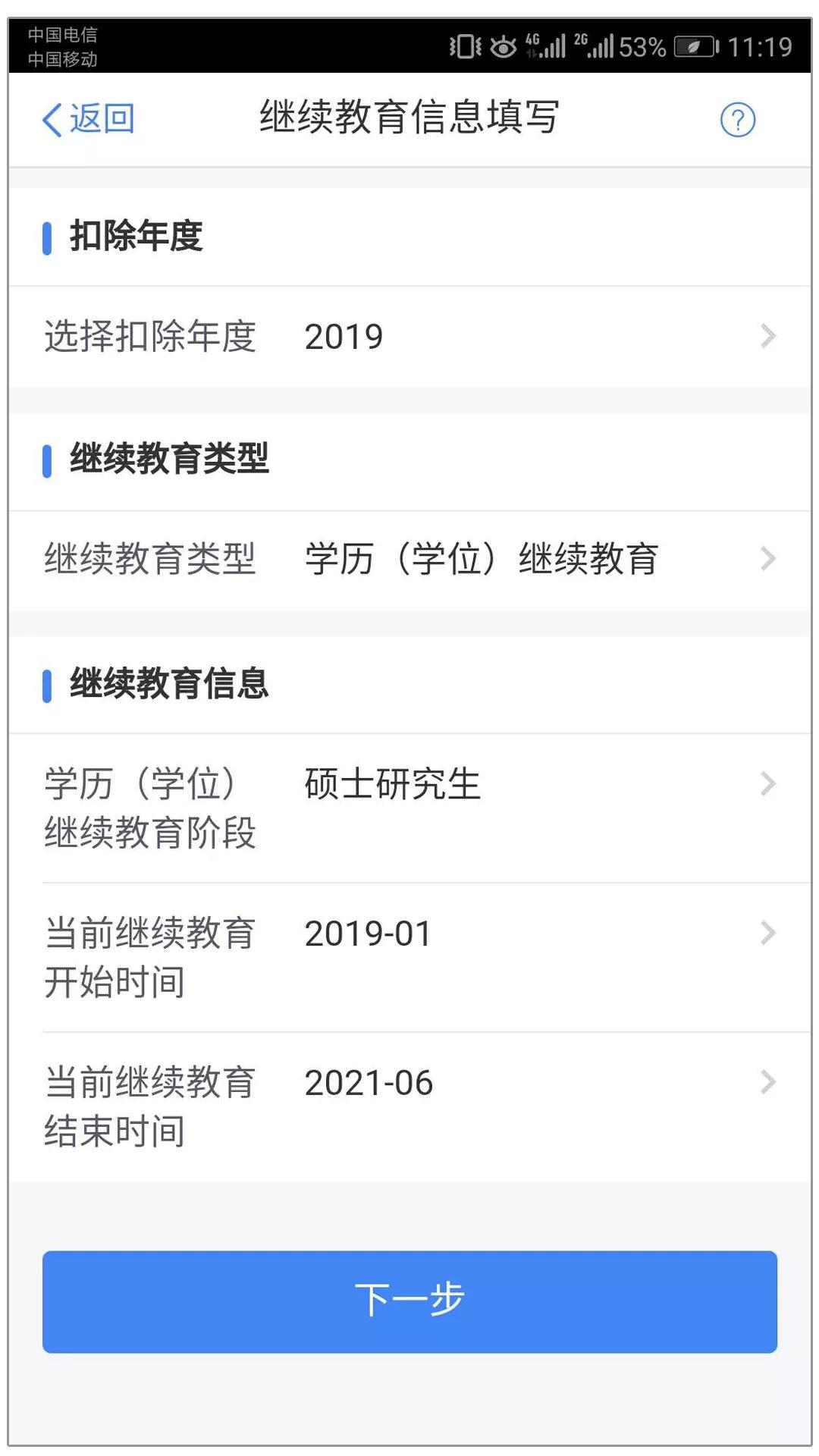The image size is (819, 1456).
Task: Tap the 下一步 button to continue
Action: (x=409, y=1301)
